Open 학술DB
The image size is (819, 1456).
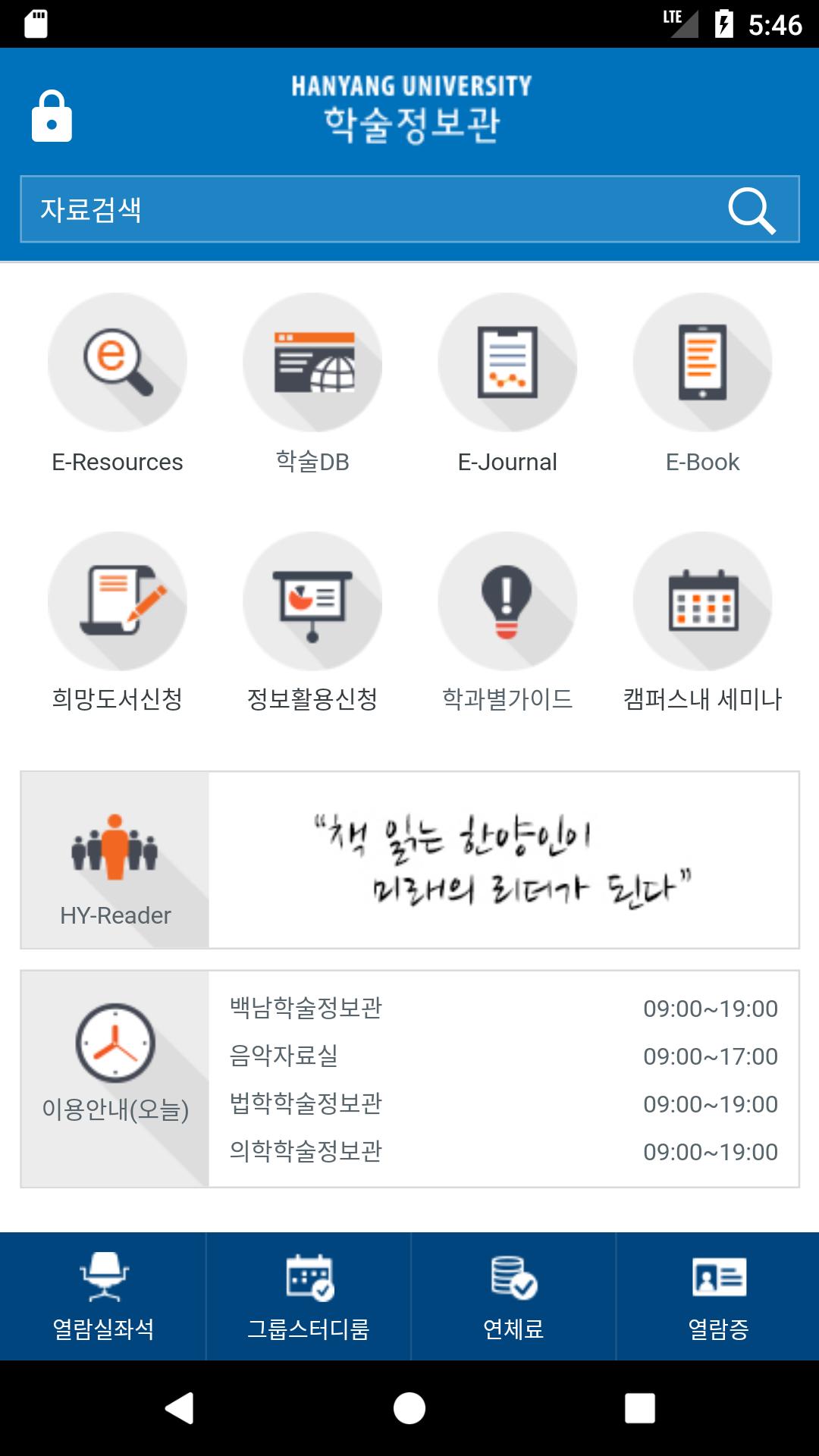pos(312,384)
